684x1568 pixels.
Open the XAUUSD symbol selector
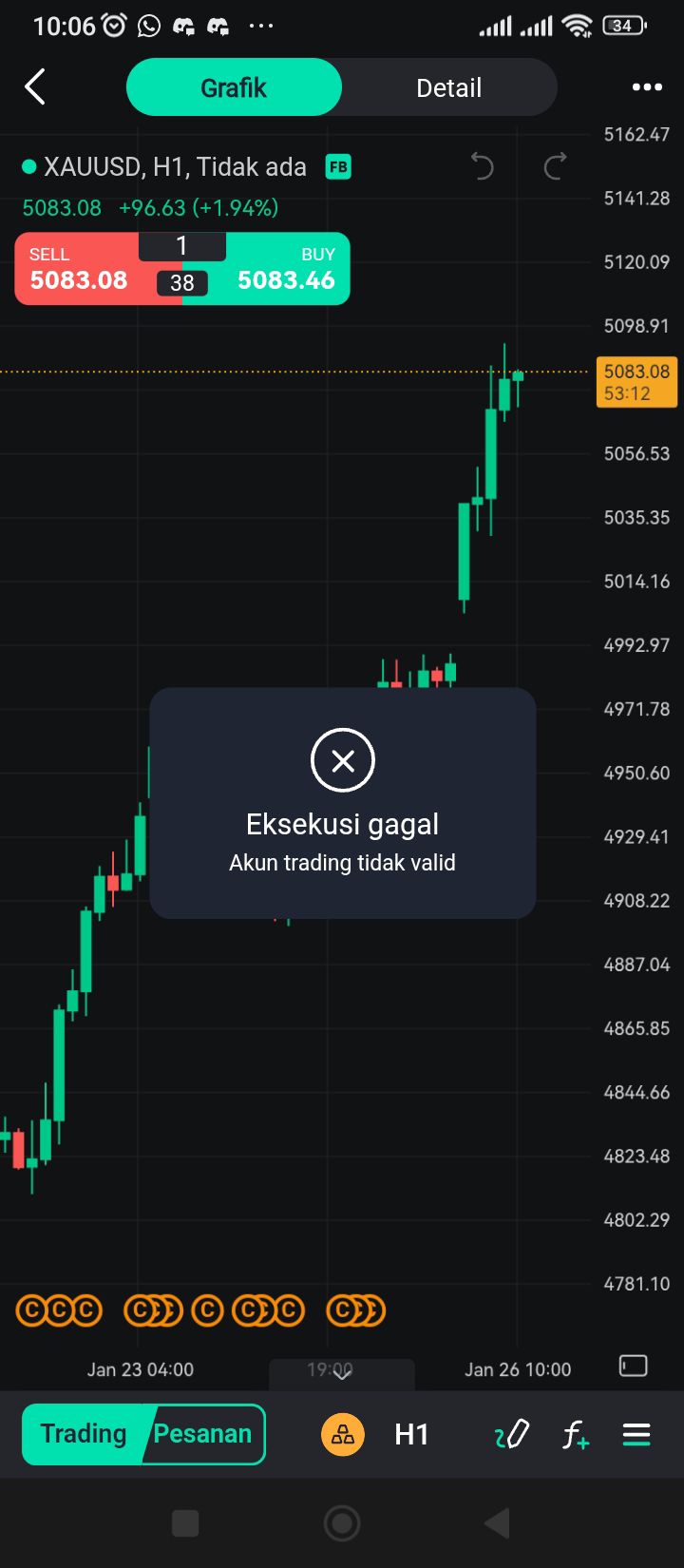click(x=175, y=167)
